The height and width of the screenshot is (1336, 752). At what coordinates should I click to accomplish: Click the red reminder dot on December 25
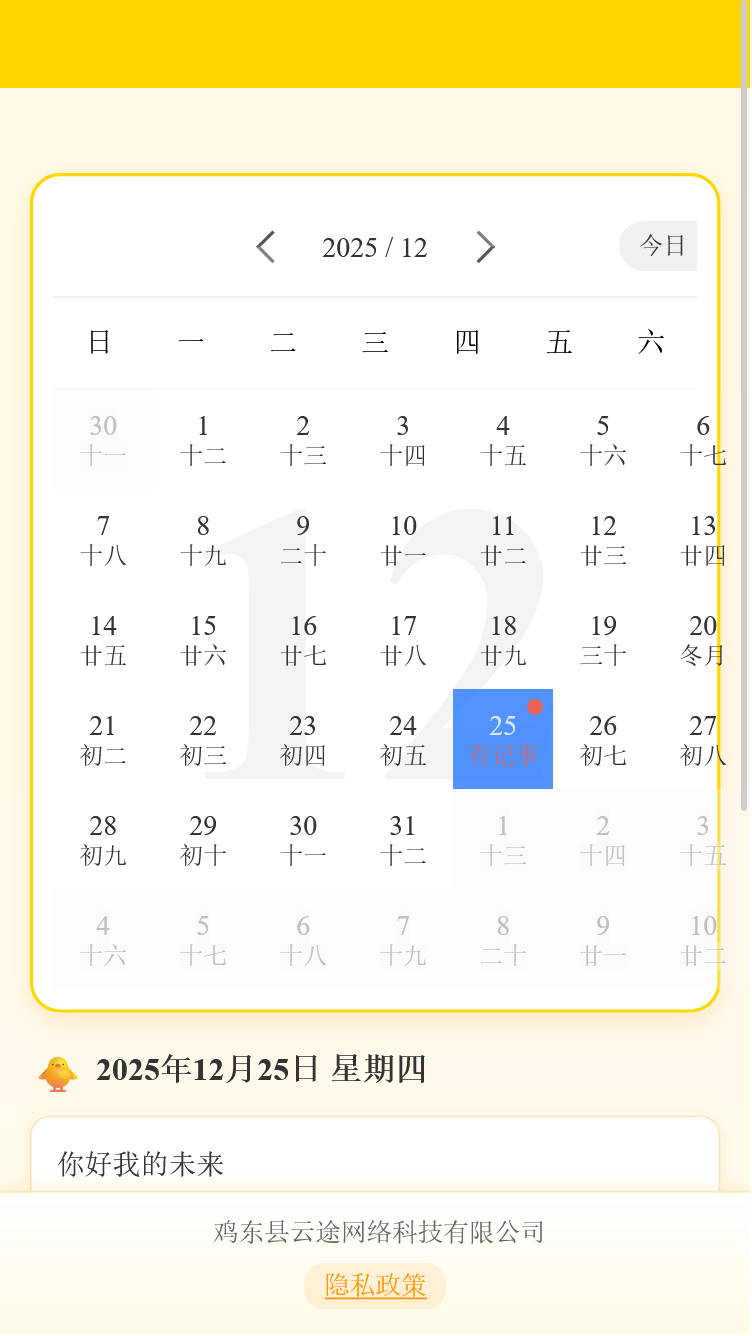coord(536,706)
